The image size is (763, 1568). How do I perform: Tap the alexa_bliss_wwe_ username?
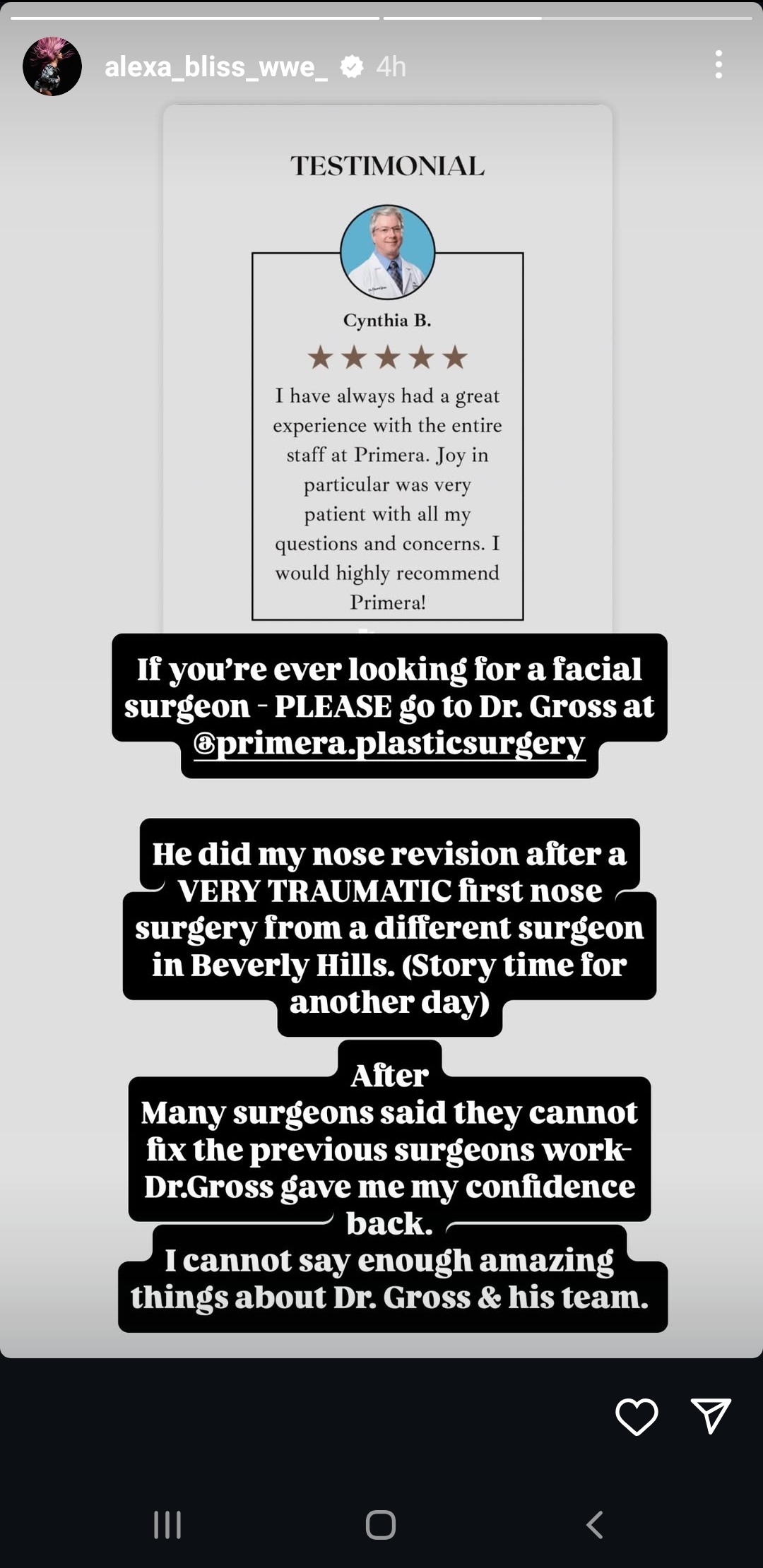coord(215,66)
